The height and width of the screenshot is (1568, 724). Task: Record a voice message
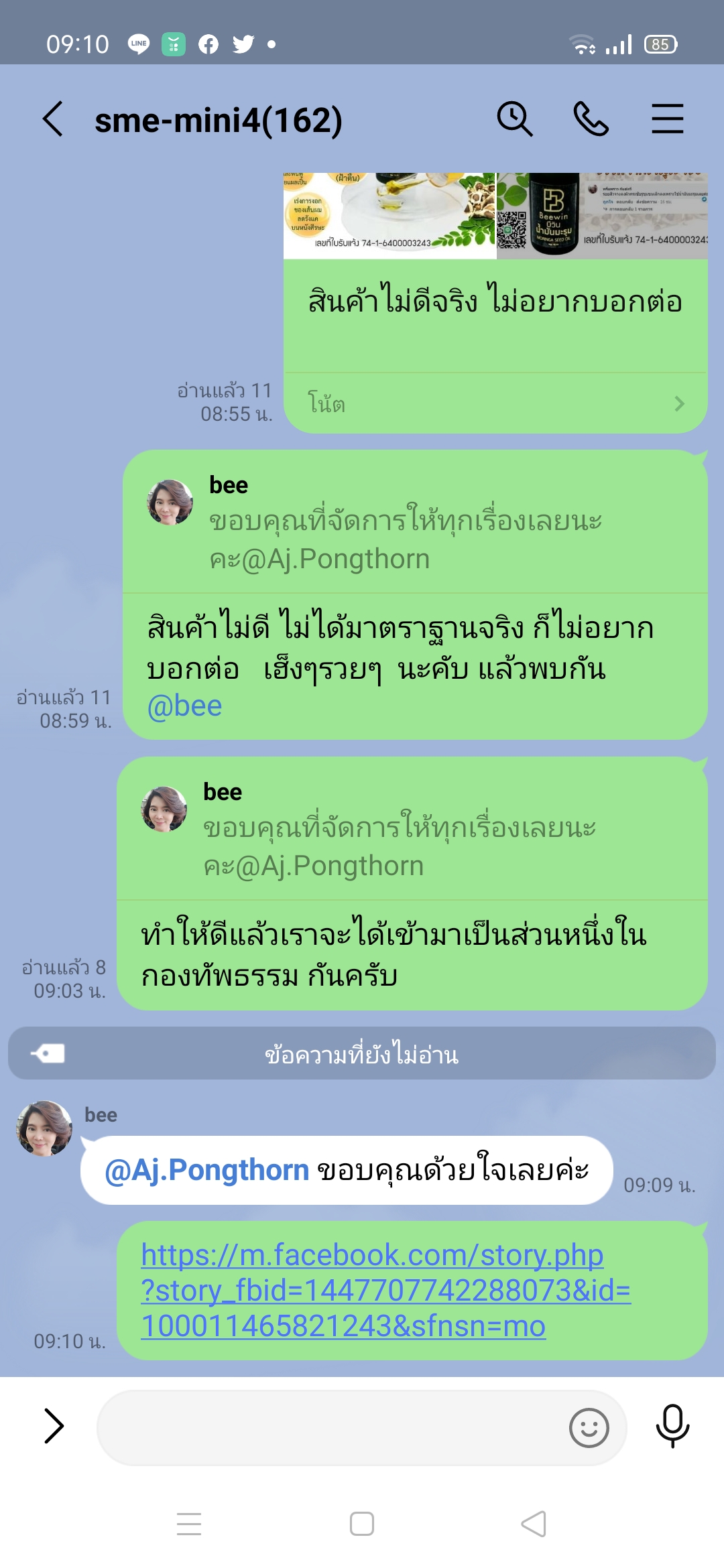click(672, 1426)
